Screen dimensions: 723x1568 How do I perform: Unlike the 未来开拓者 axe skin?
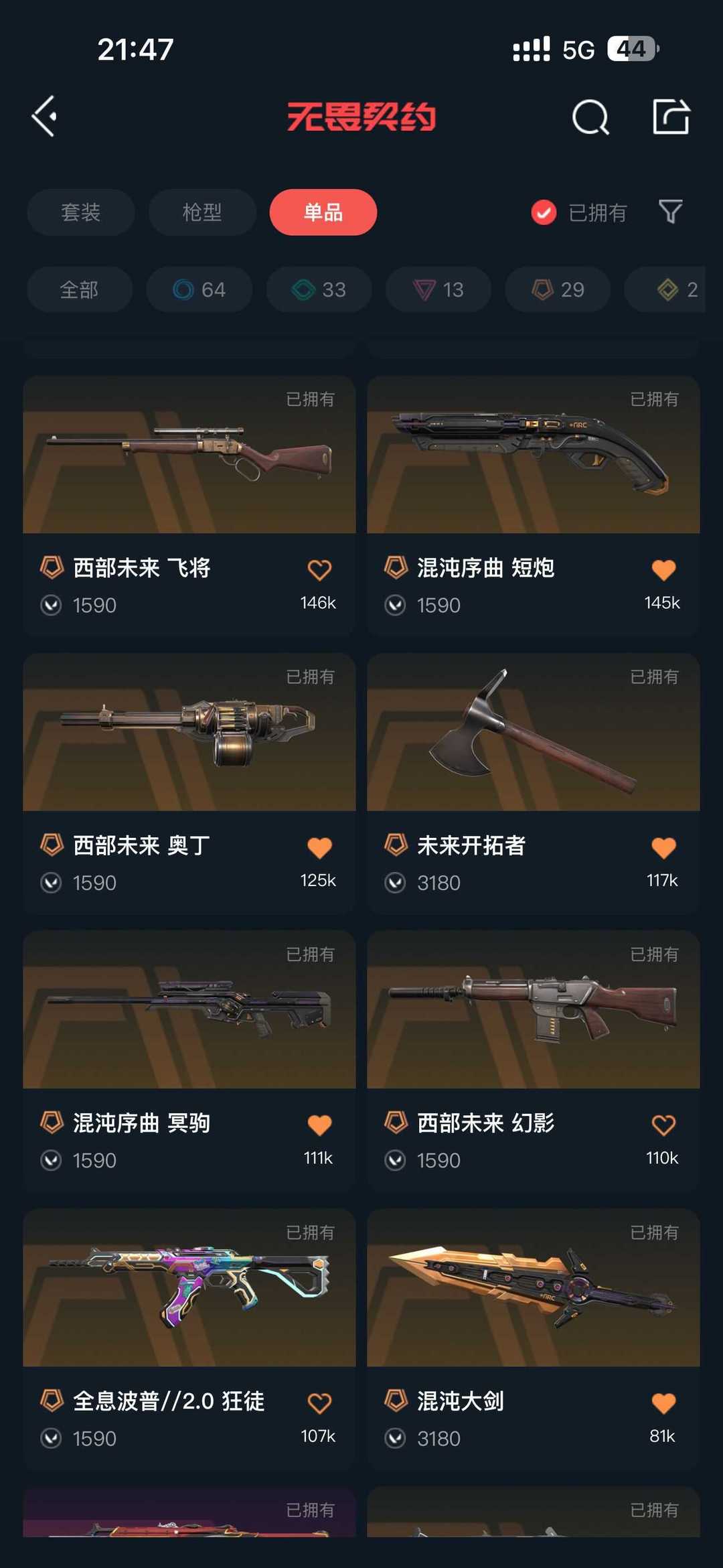point(663,848)
